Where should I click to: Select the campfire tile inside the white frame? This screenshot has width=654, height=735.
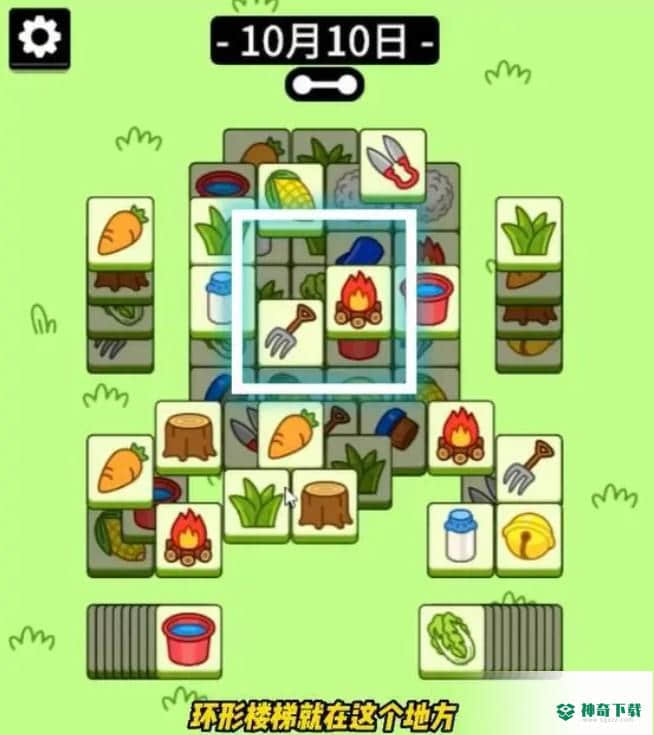[x=358, y=299]
